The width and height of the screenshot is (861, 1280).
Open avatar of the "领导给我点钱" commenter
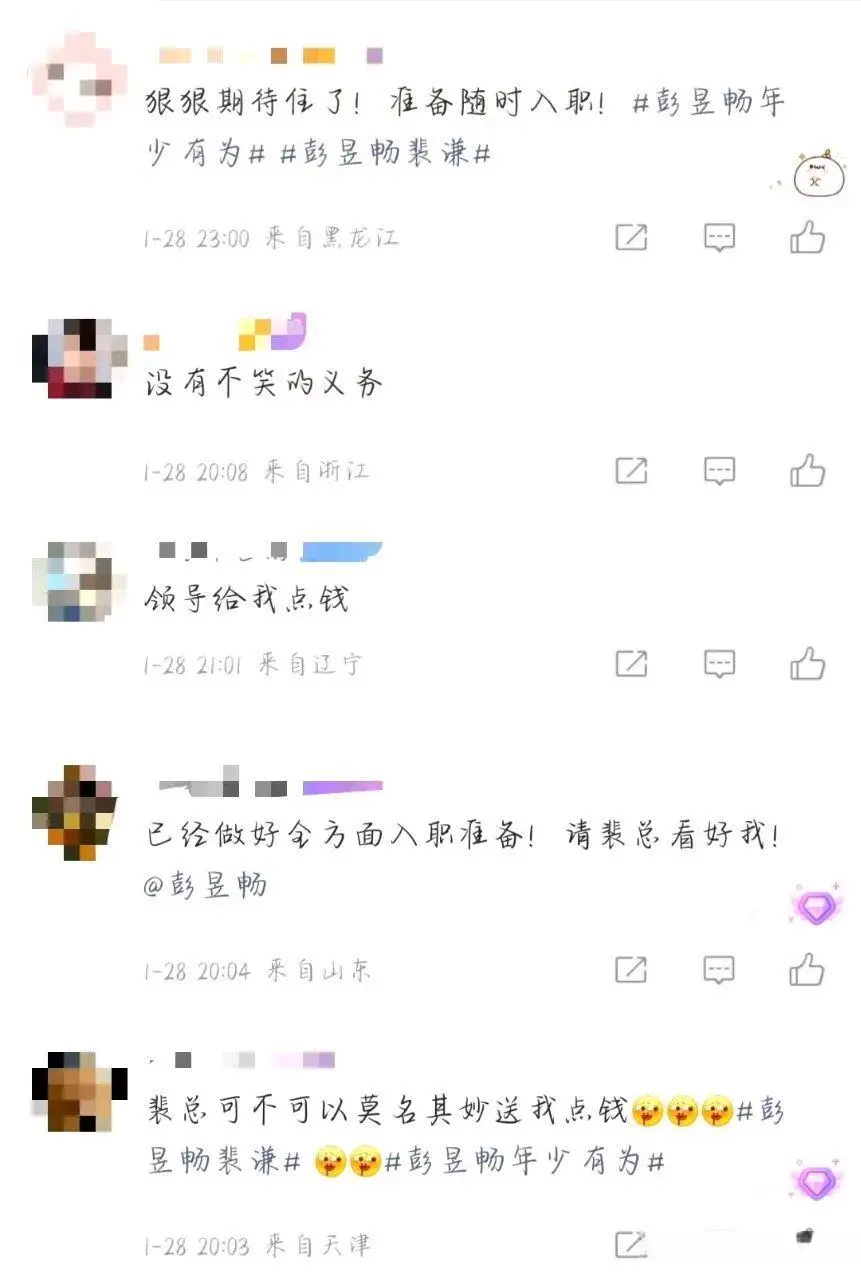tap(79, 582)
